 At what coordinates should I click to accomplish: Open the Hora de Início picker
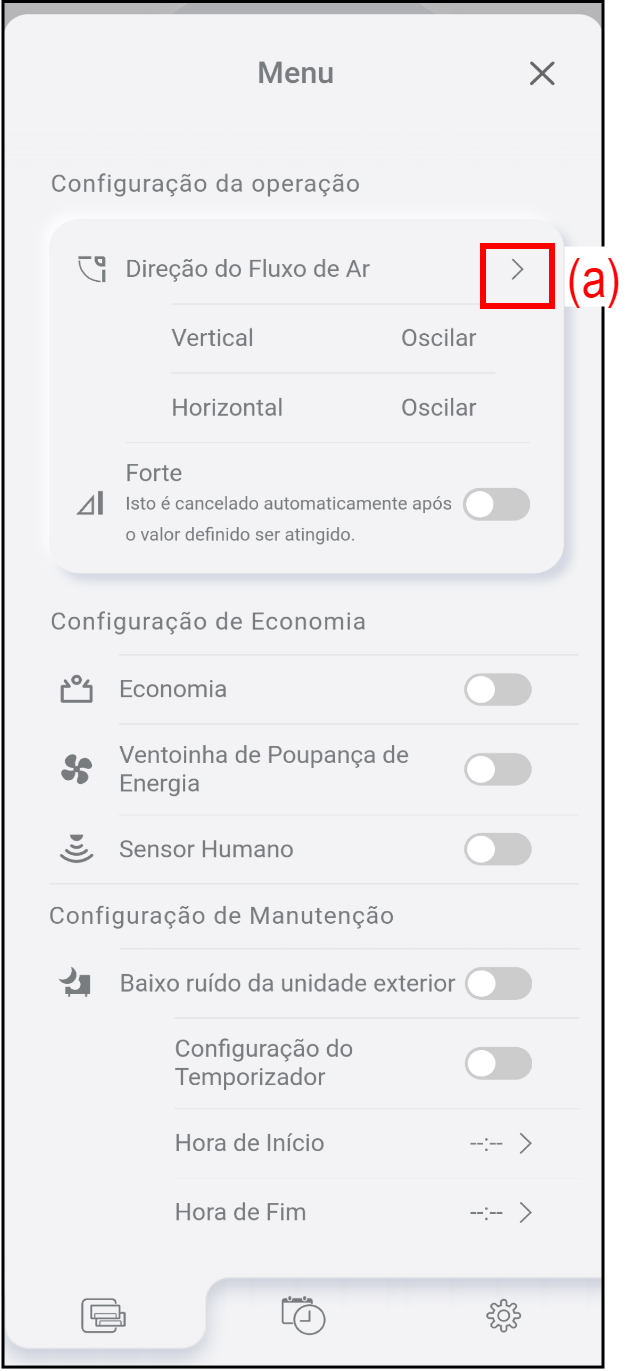376,1143
